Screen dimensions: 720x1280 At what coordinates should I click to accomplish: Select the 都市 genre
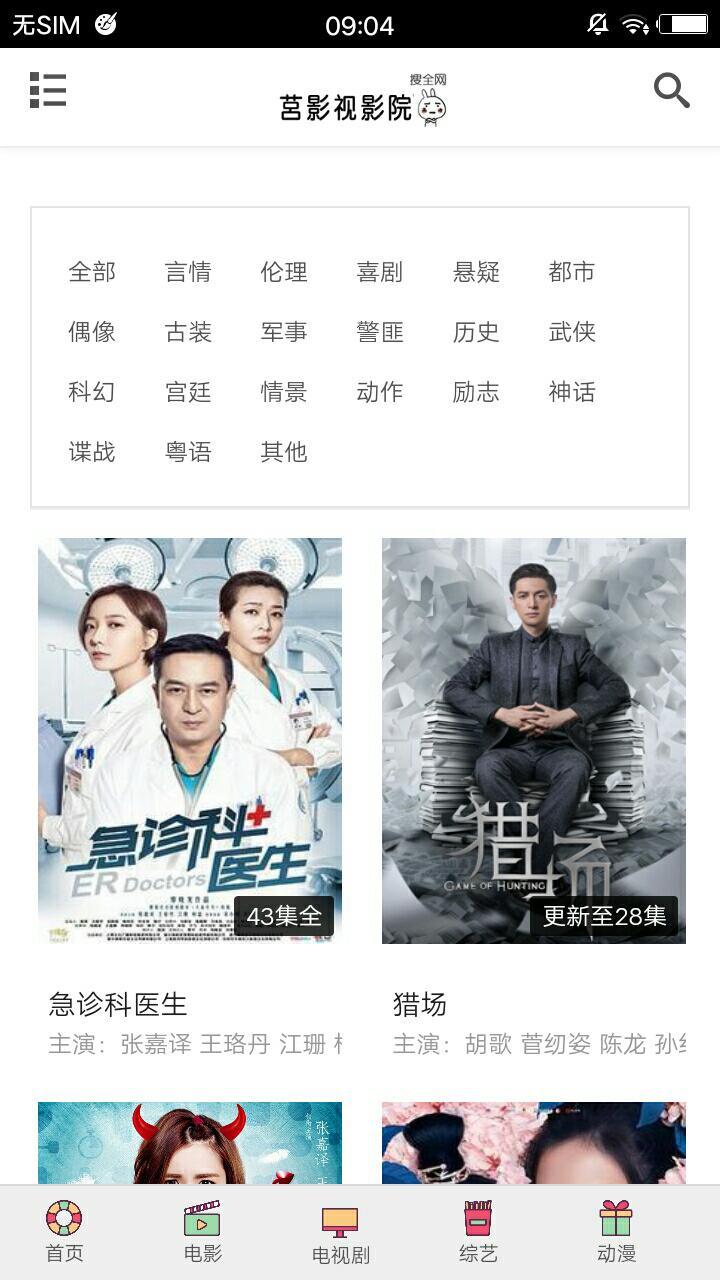(572, 272)
